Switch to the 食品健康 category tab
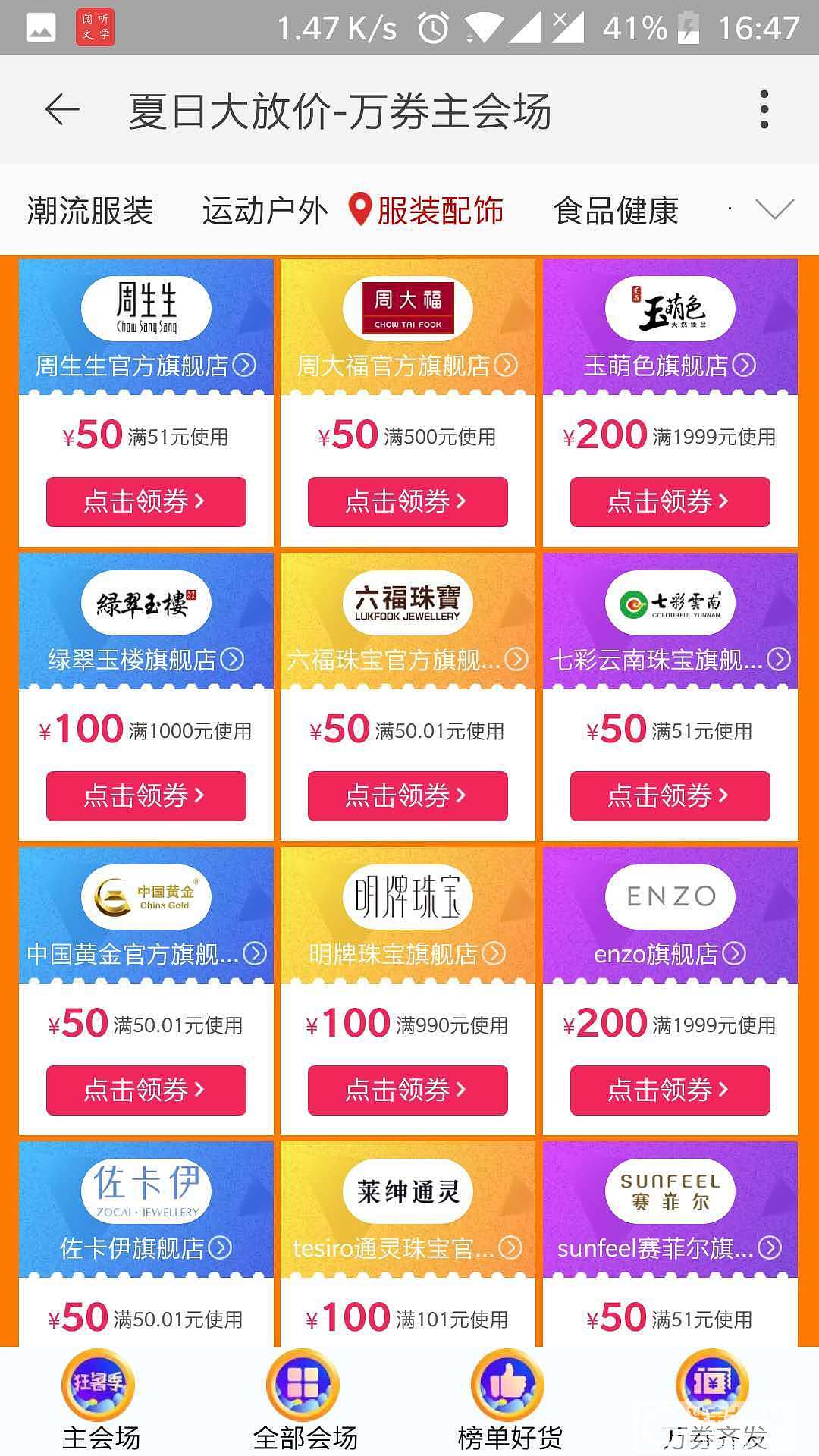The image size is (819, 1456). 616,211
